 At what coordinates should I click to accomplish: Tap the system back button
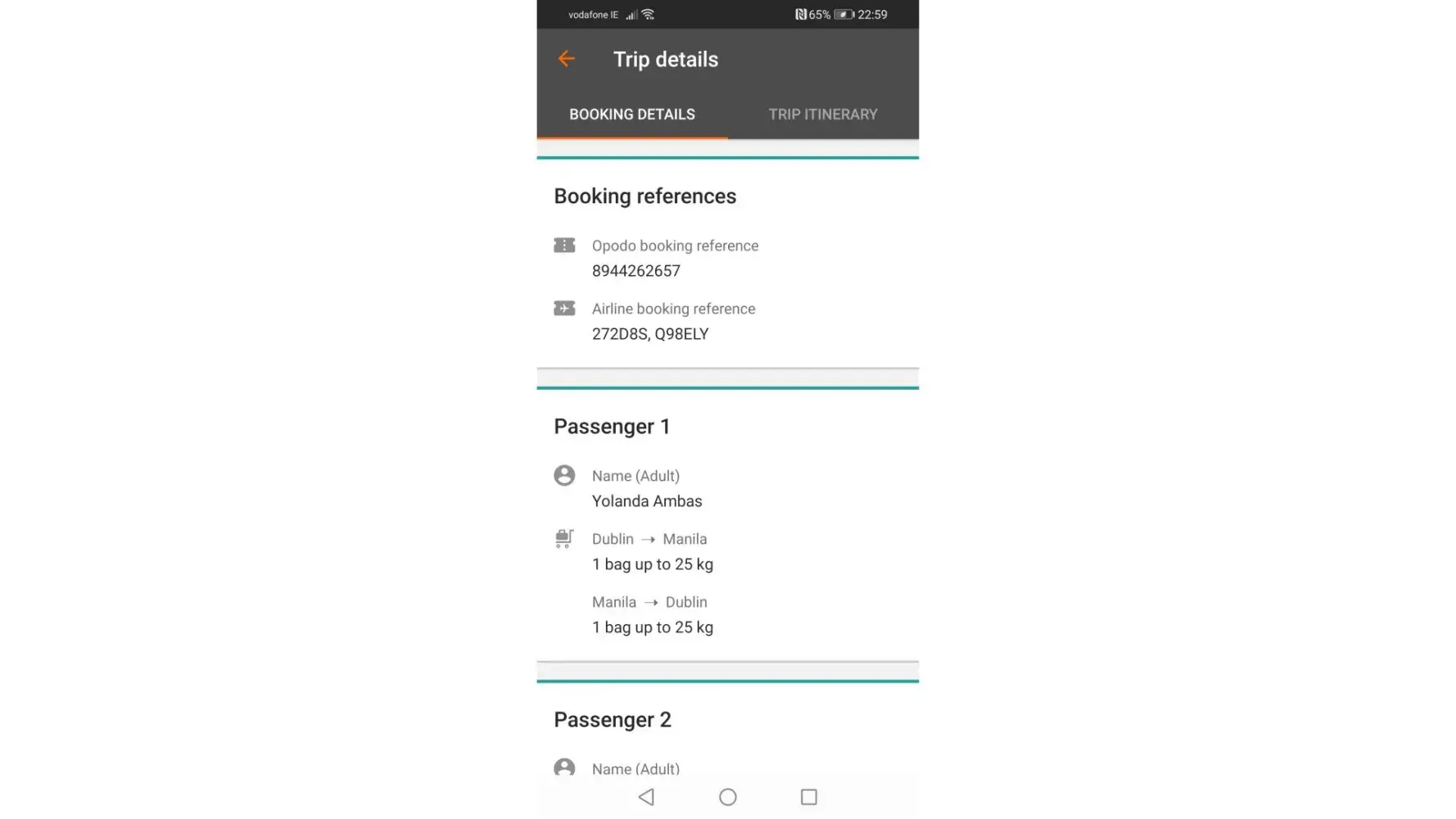(x=646, y=797)
